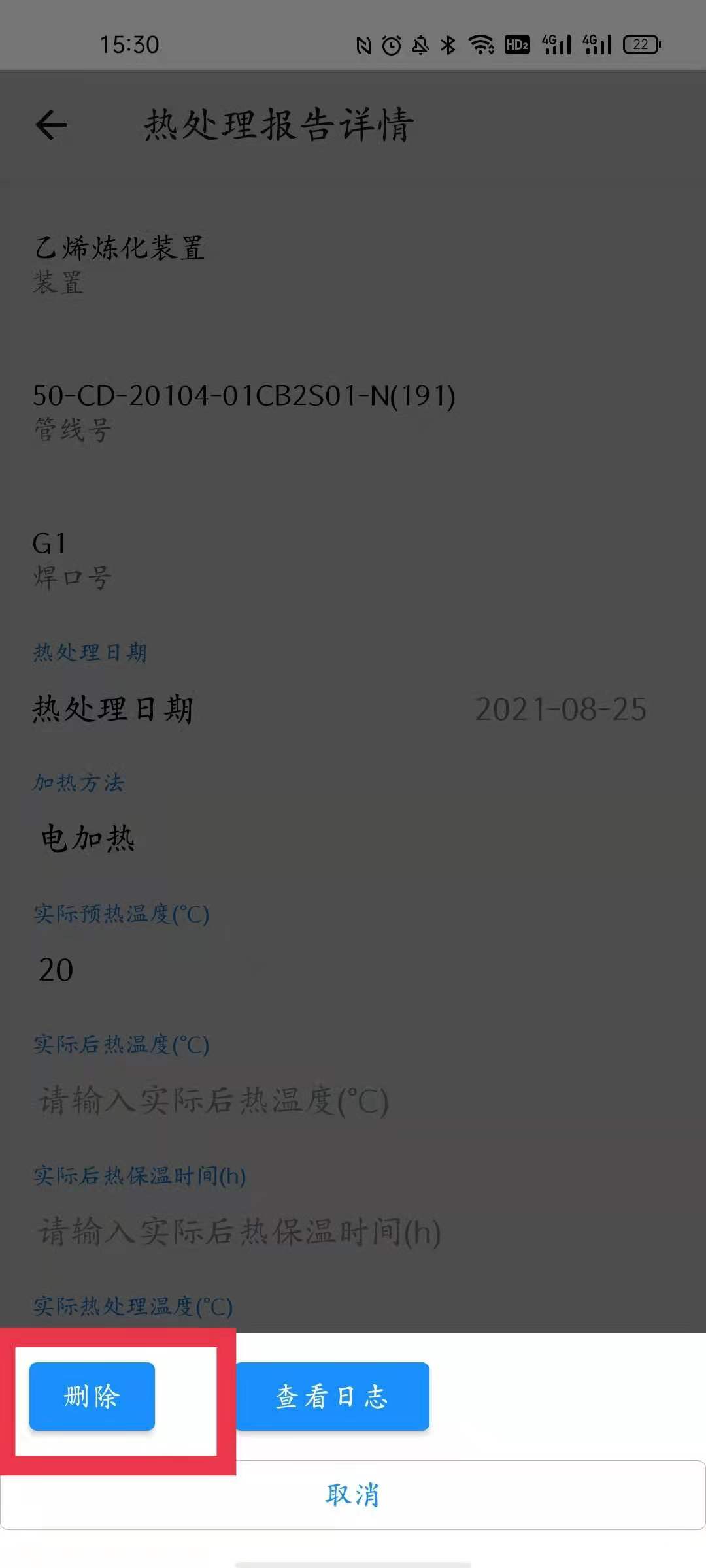Open 查看日志 to view logs

(x=332, y=1396)
